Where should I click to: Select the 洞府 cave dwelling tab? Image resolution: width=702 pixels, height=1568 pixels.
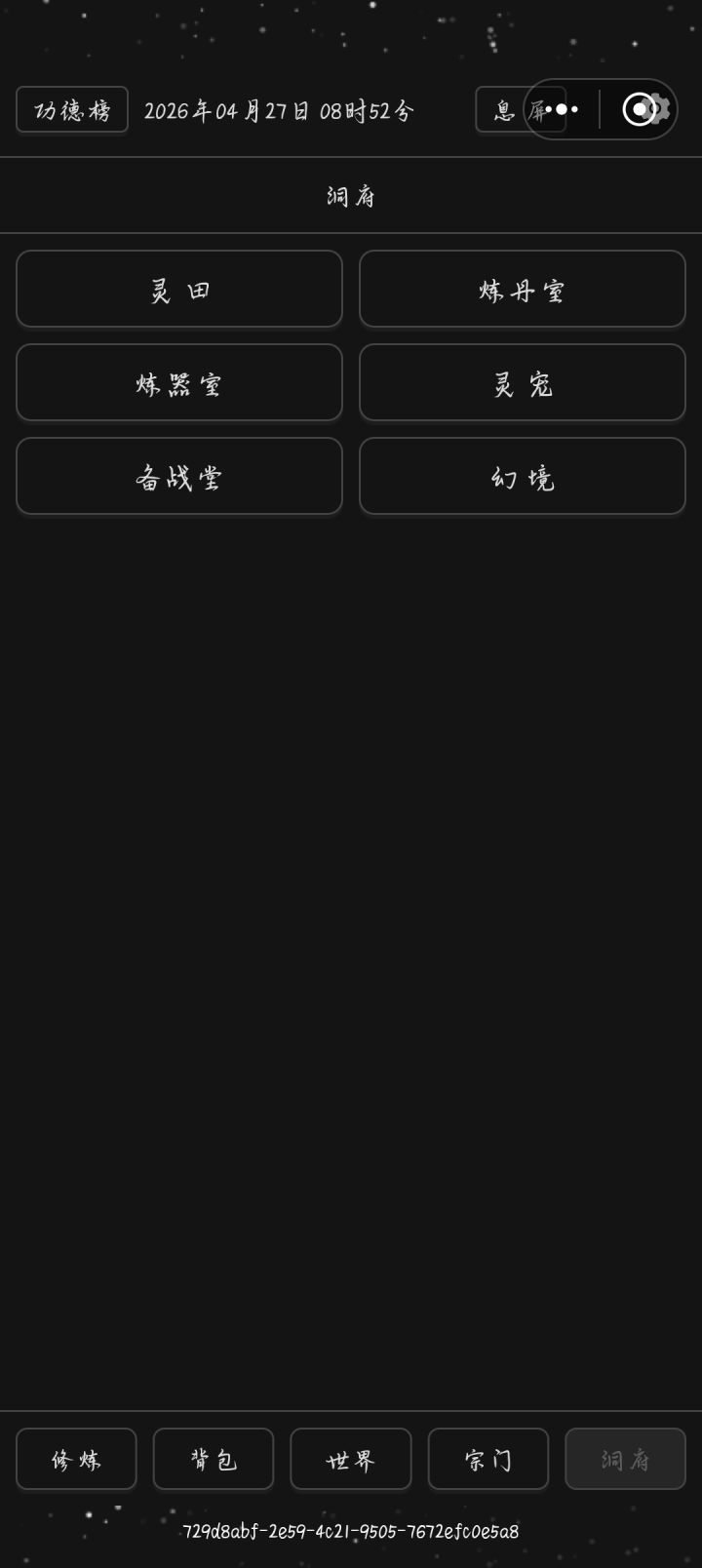click(x=625, y=1459)
